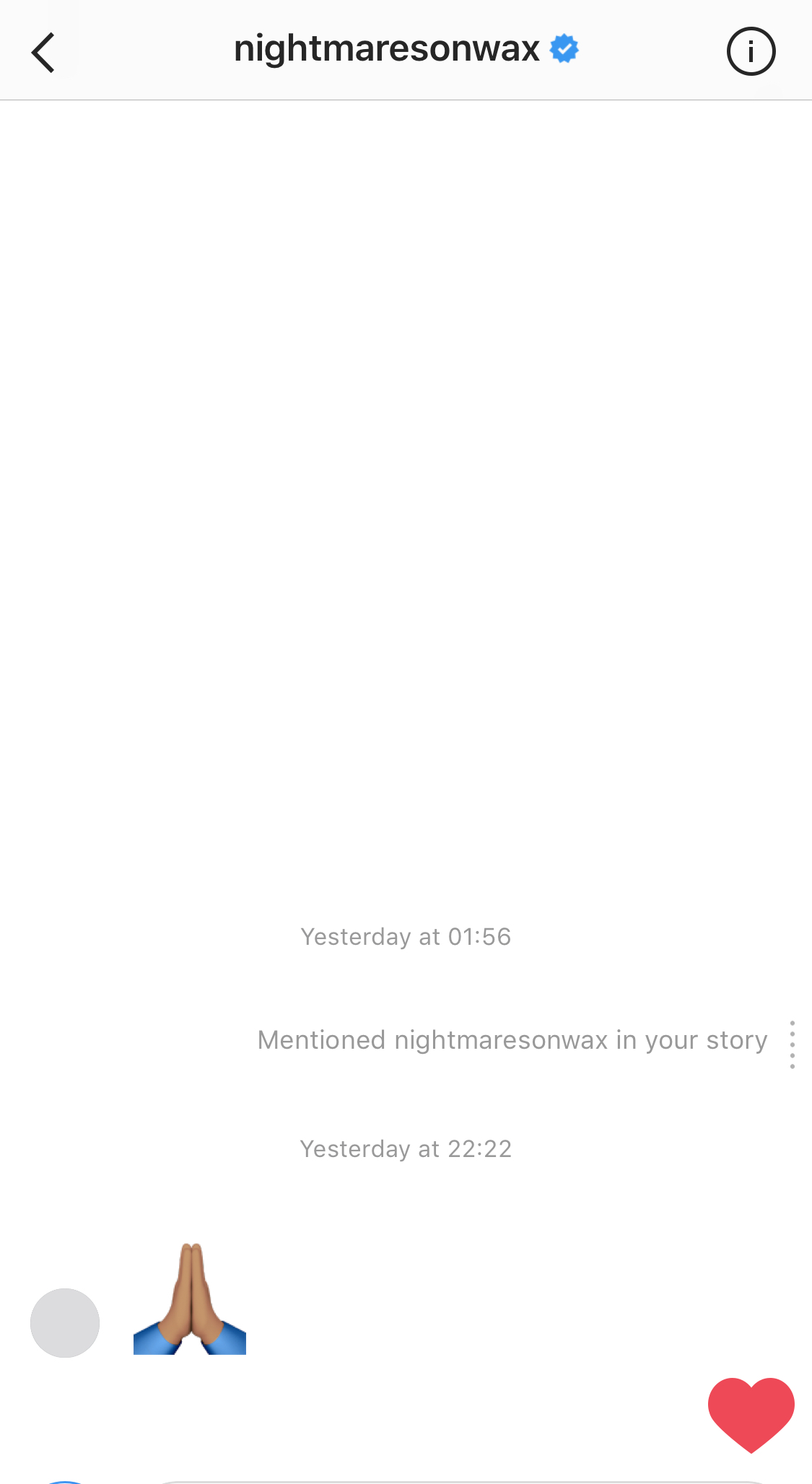
Task: Open options for the story mention
Action: [x=792, y=1044]
